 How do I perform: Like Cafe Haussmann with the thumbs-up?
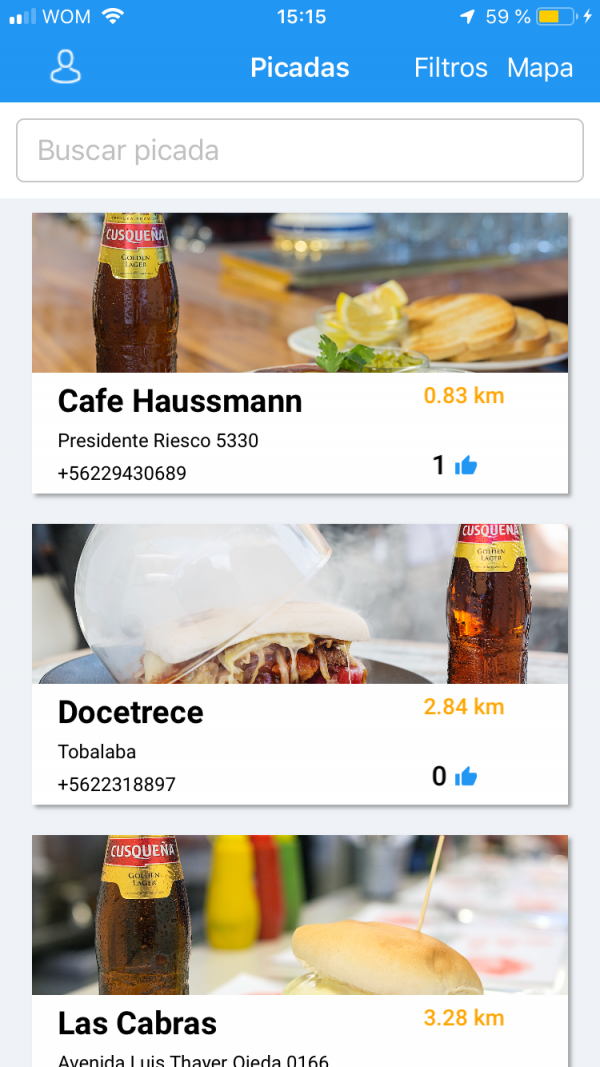click(x=466, y=465)
